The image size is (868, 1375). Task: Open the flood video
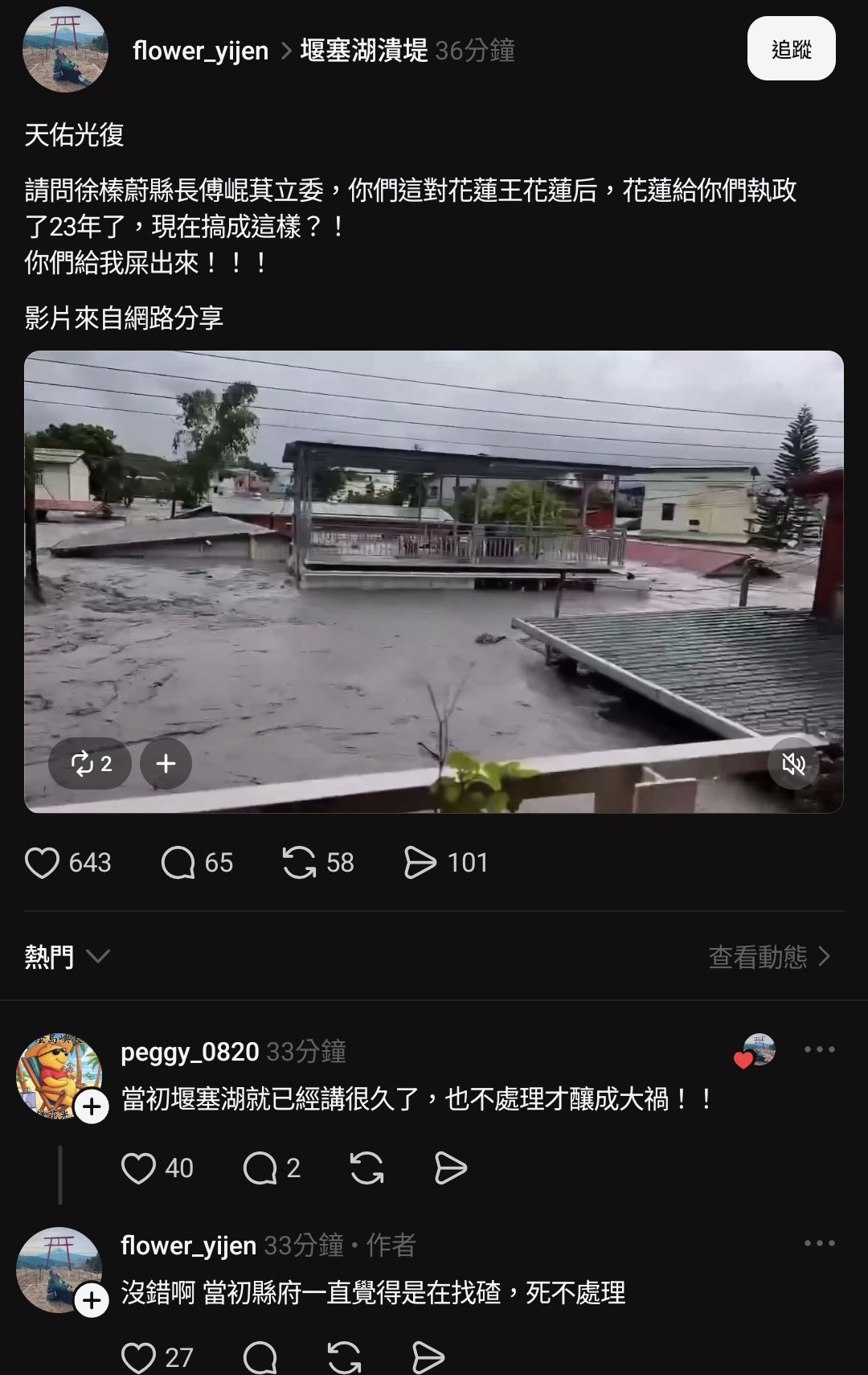click(x=434, y=563)
